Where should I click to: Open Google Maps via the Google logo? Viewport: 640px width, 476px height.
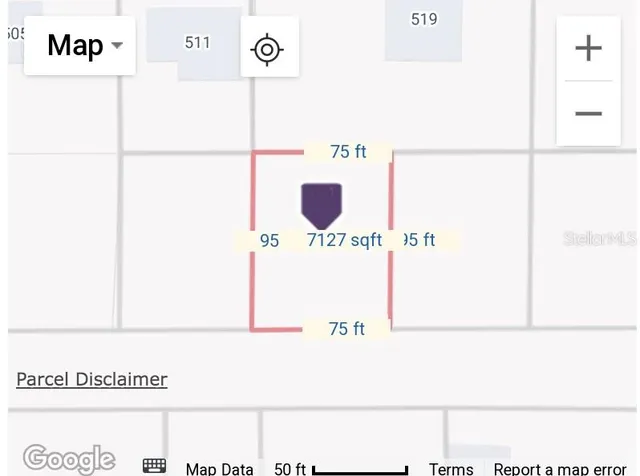(69, 459)
